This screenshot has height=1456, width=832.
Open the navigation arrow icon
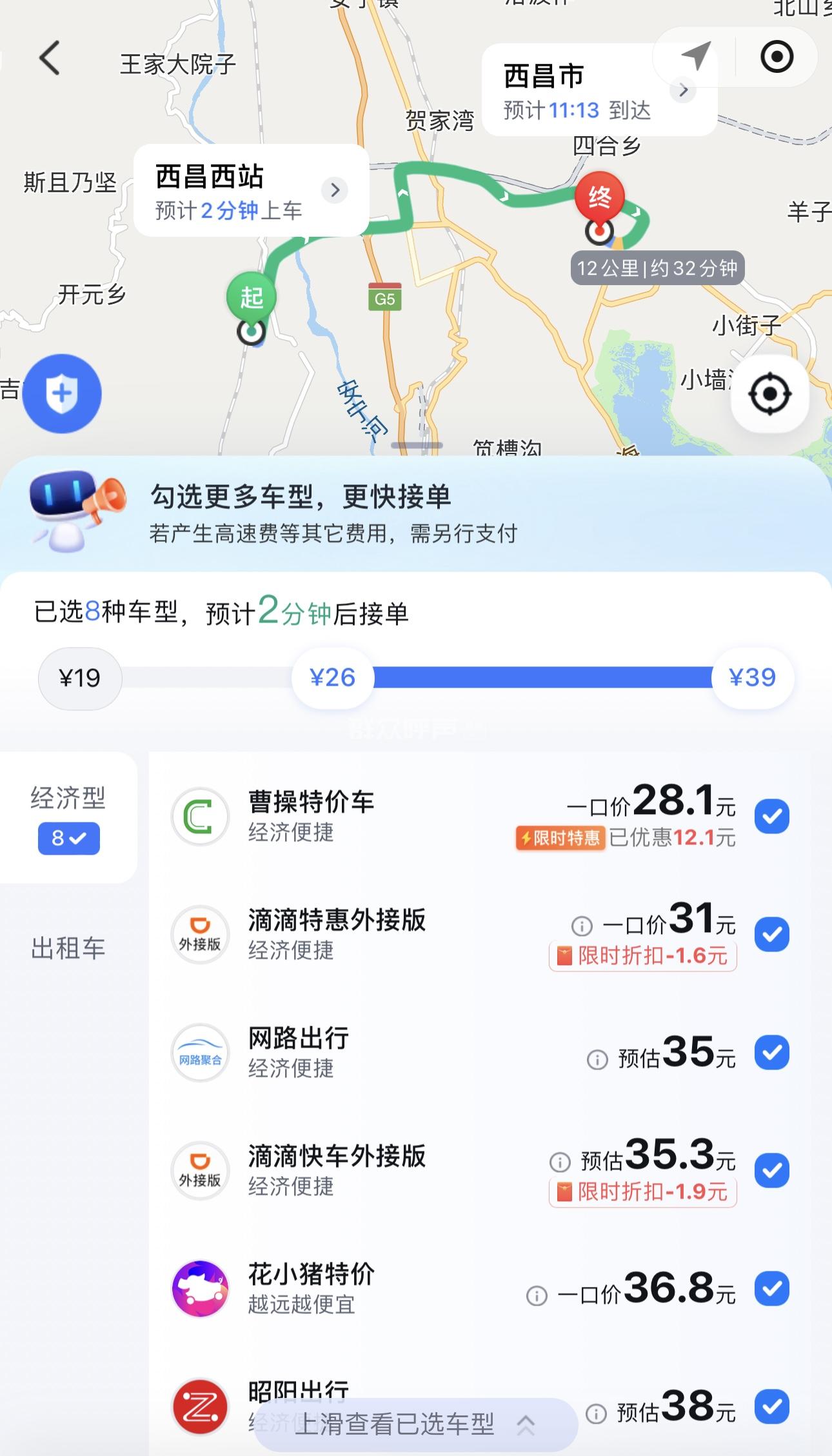click(x=695, y=56)
